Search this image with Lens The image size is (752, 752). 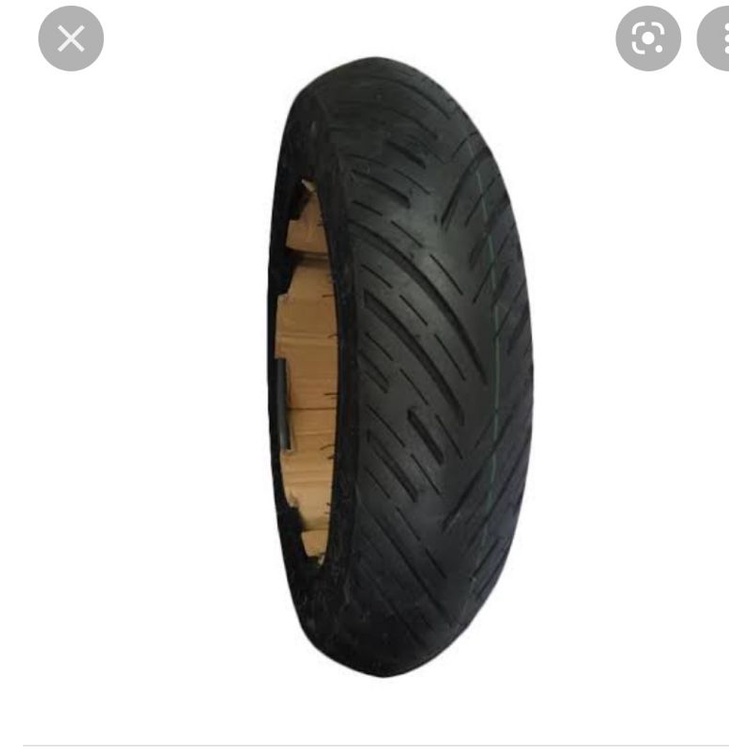pos(648,39)
